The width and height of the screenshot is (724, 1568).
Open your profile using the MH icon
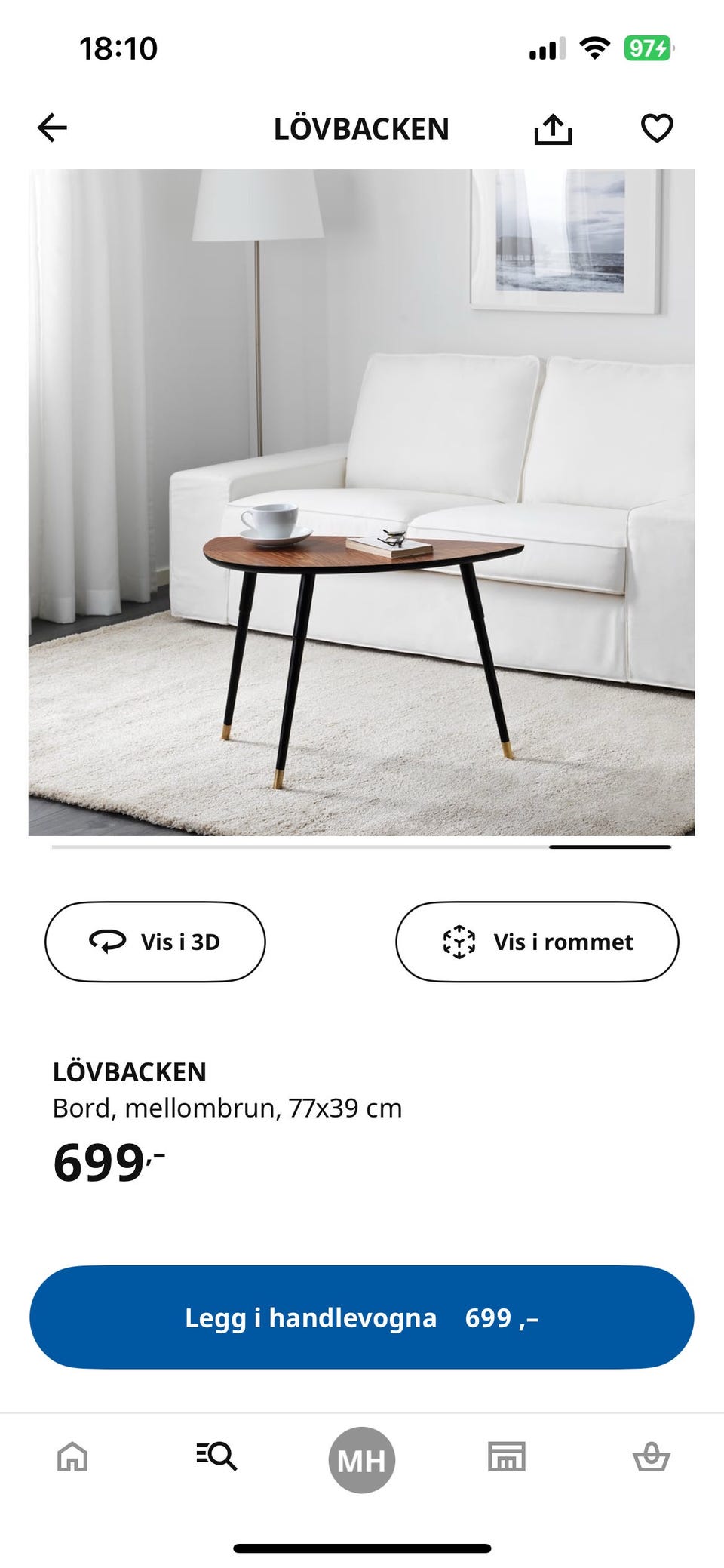point(362,1458)
